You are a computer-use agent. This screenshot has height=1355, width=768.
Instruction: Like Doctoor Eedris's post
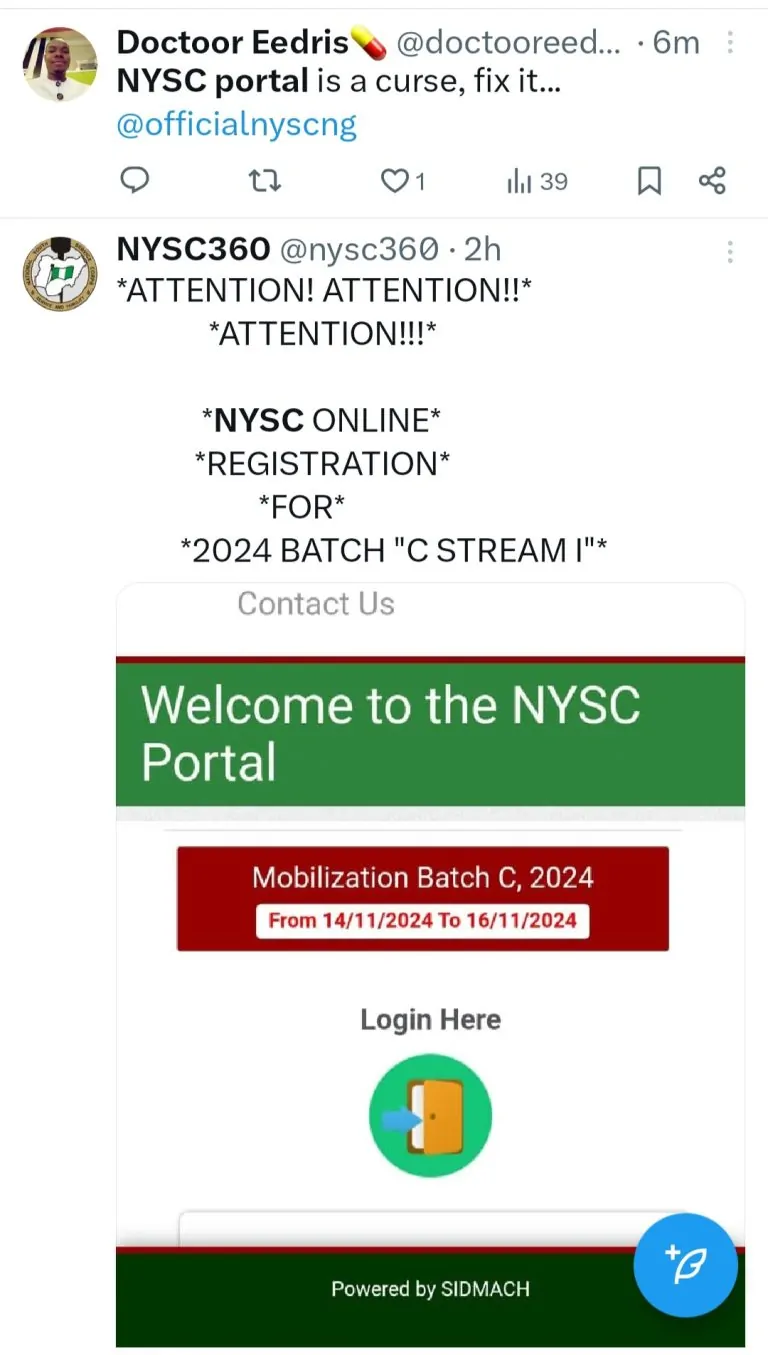point(396,180)
